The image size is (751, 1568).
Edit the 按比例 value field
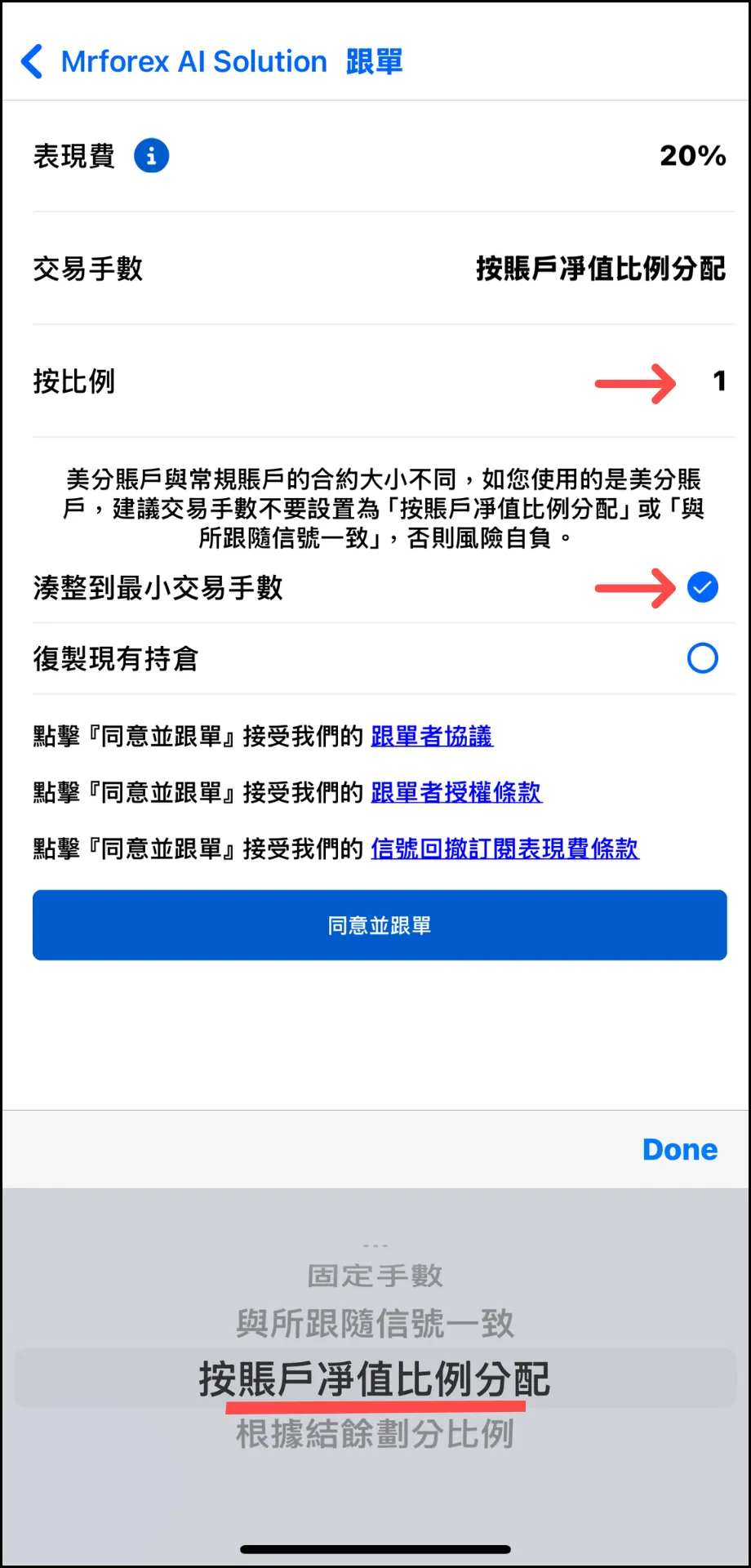719,381
